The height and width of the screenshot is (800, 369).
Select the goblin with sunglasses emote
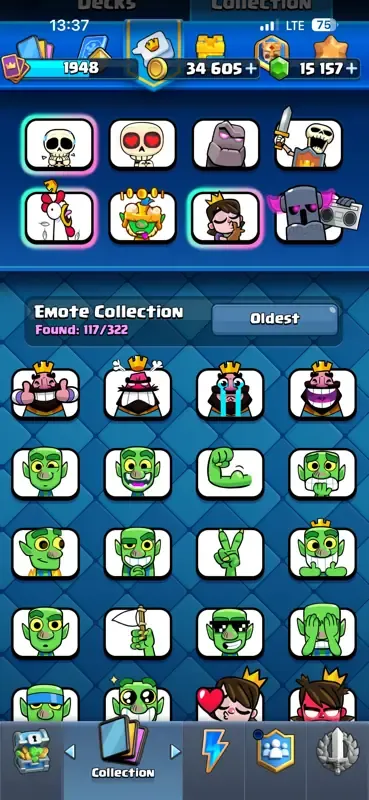pos(230,633)
